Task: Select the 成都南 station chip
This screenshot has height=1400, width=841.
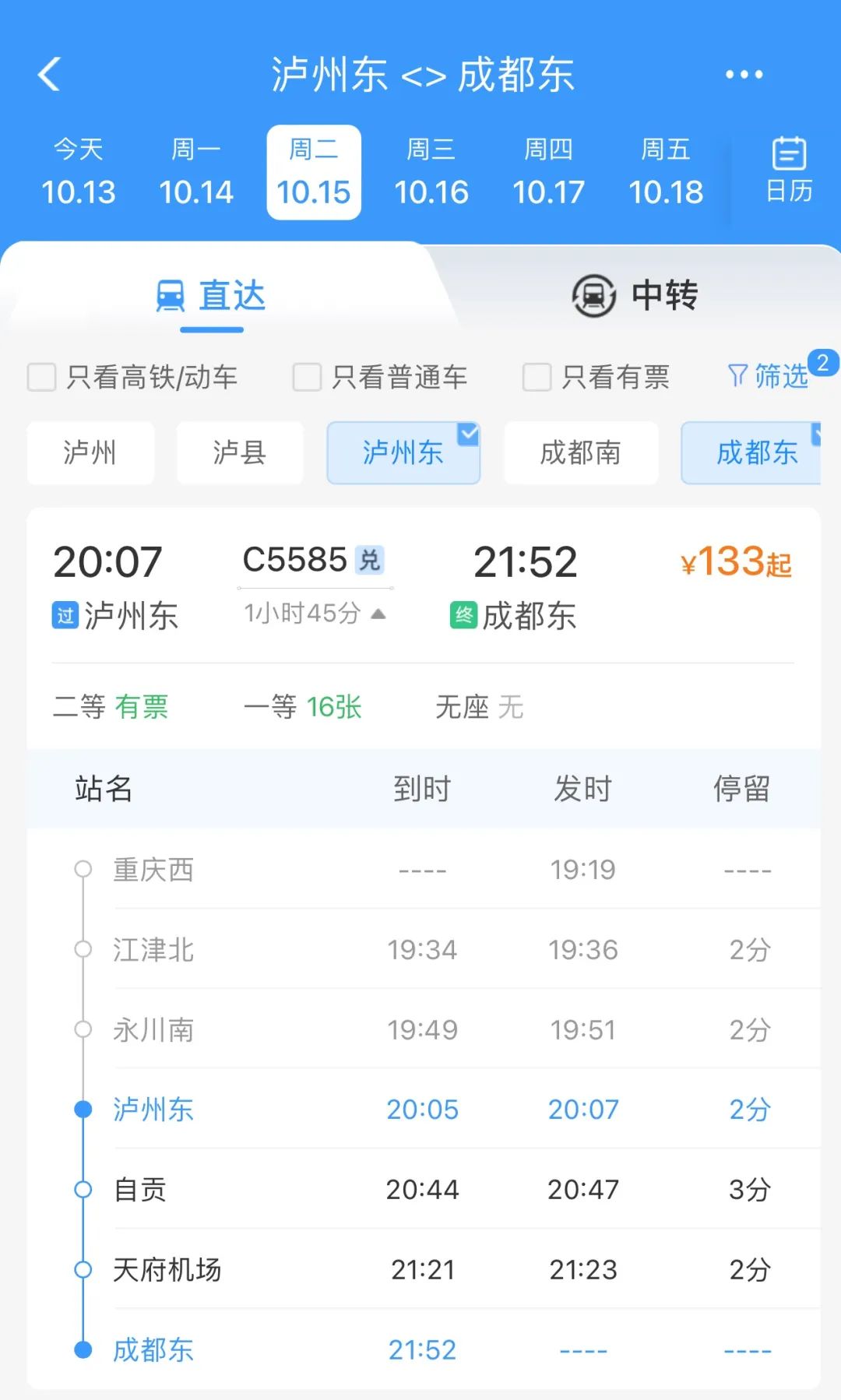Action: (581, 452)
